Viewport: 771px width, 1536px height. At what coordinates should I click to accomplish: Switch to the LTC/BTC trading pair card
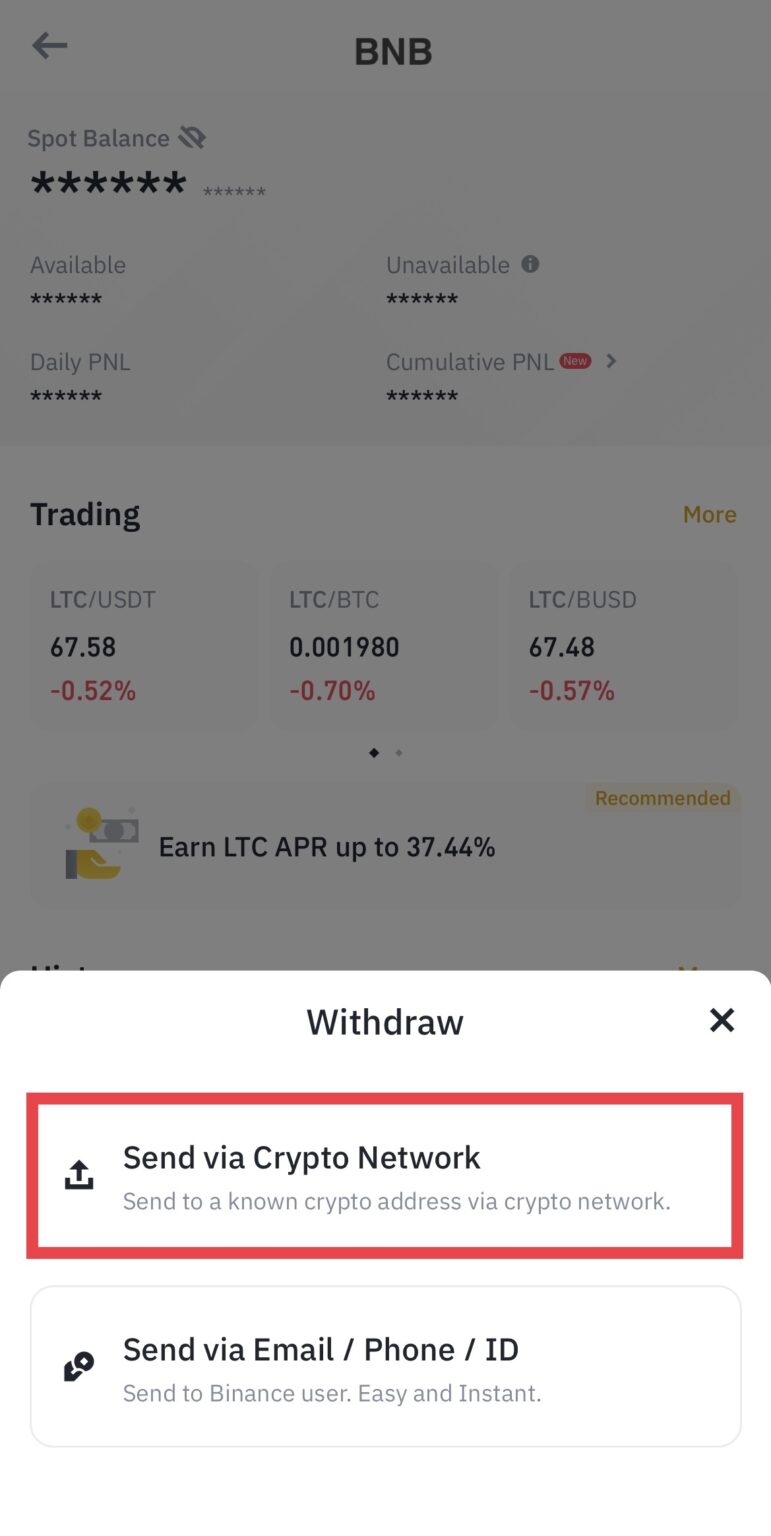[x=384, y=645]
